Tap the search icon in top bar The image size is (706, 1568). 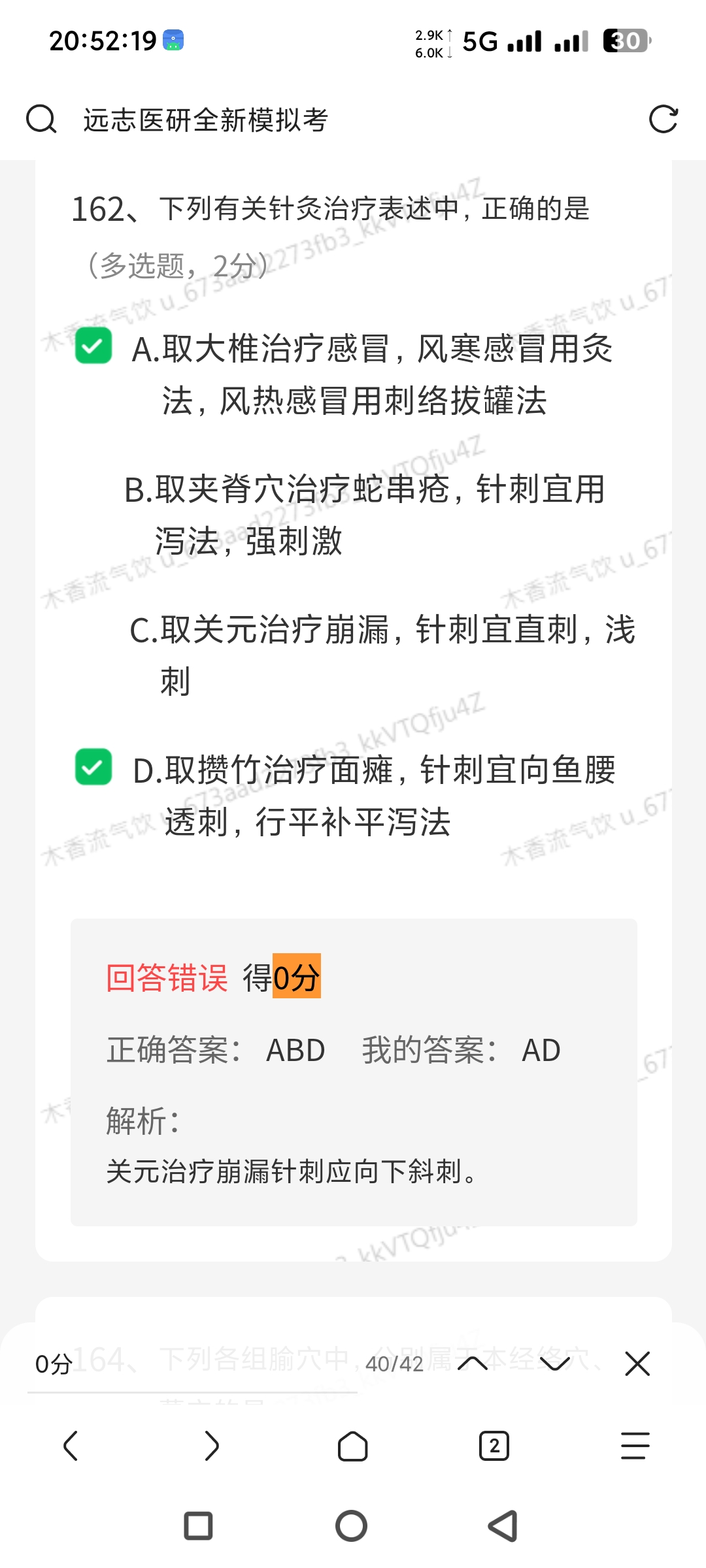click(41, 120)
